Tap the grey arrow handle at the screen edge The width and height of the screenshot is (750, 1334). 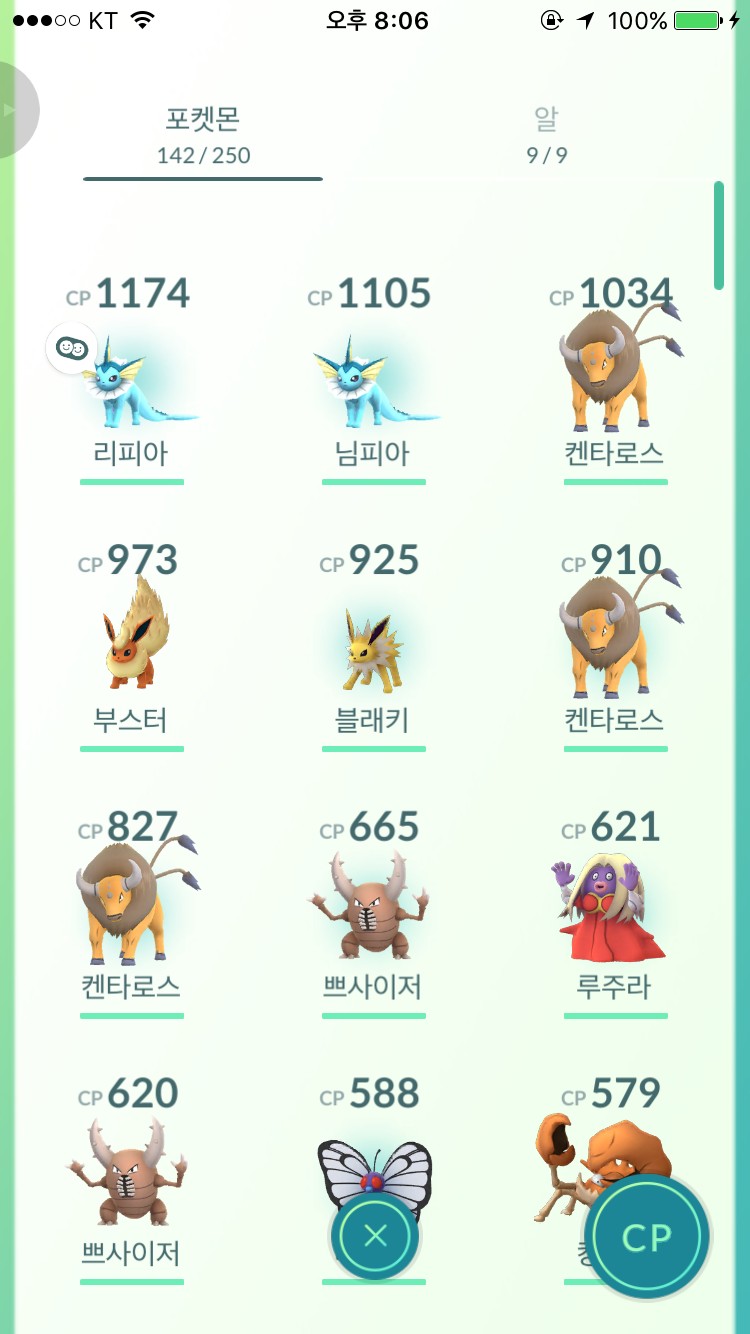(x=14, y=109)
